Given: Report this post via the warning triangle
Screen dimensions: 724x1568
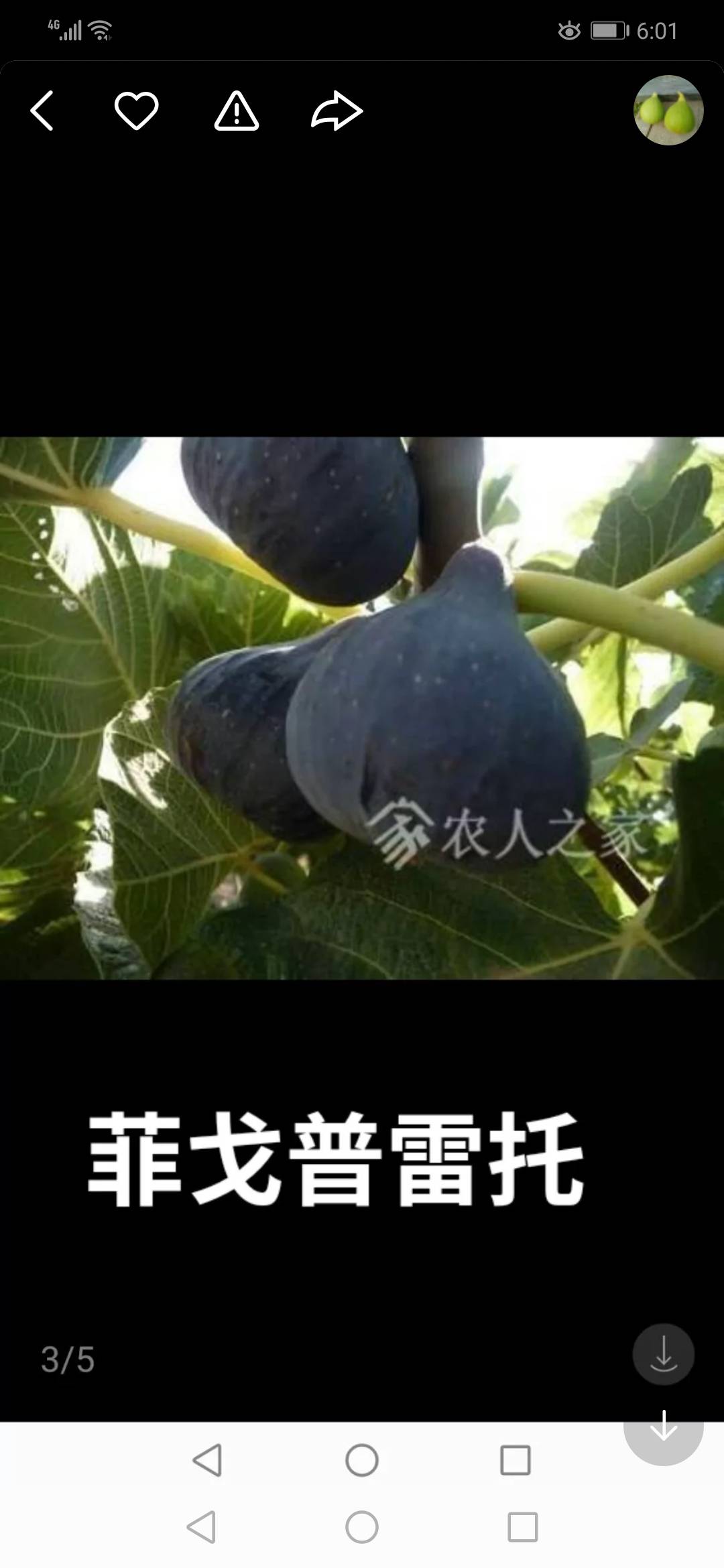Looking at the screenshot, I should (x=236, y=111).
